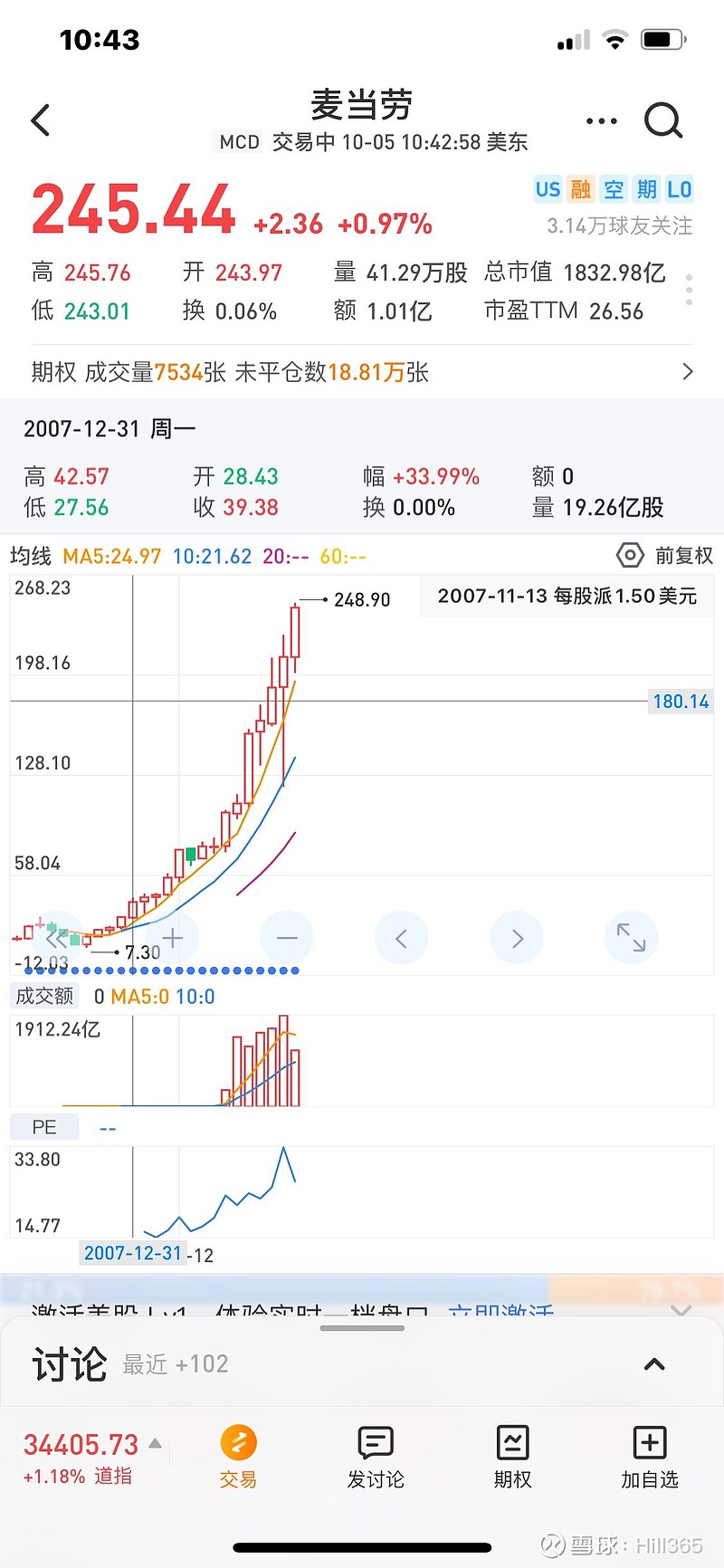The width and height of the screenshot is (724, 1568).
Task: Expand chart to fullscreen with diagonal arrows icon
Action: tap(631, 938)
